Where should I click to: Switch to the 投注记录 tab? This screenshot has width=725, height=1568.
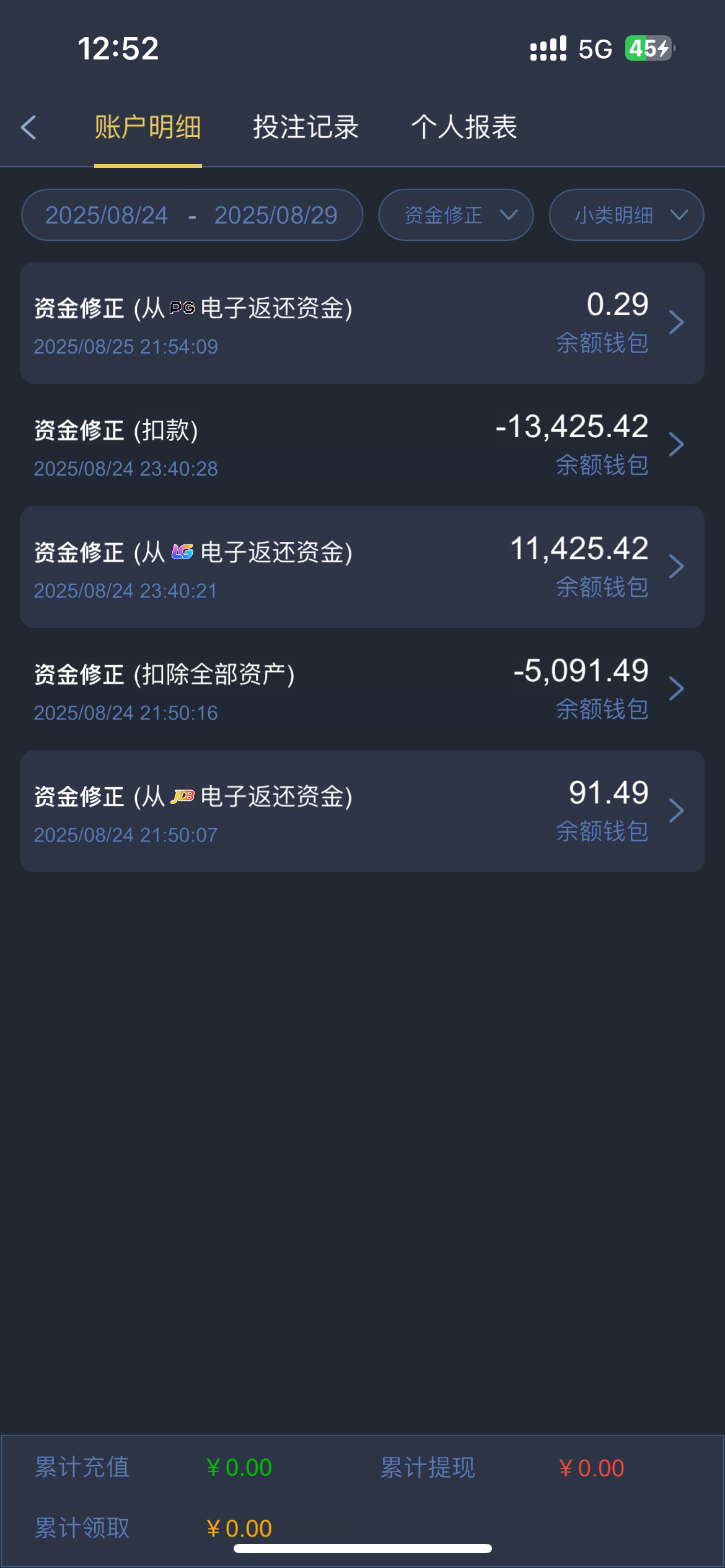305,128
